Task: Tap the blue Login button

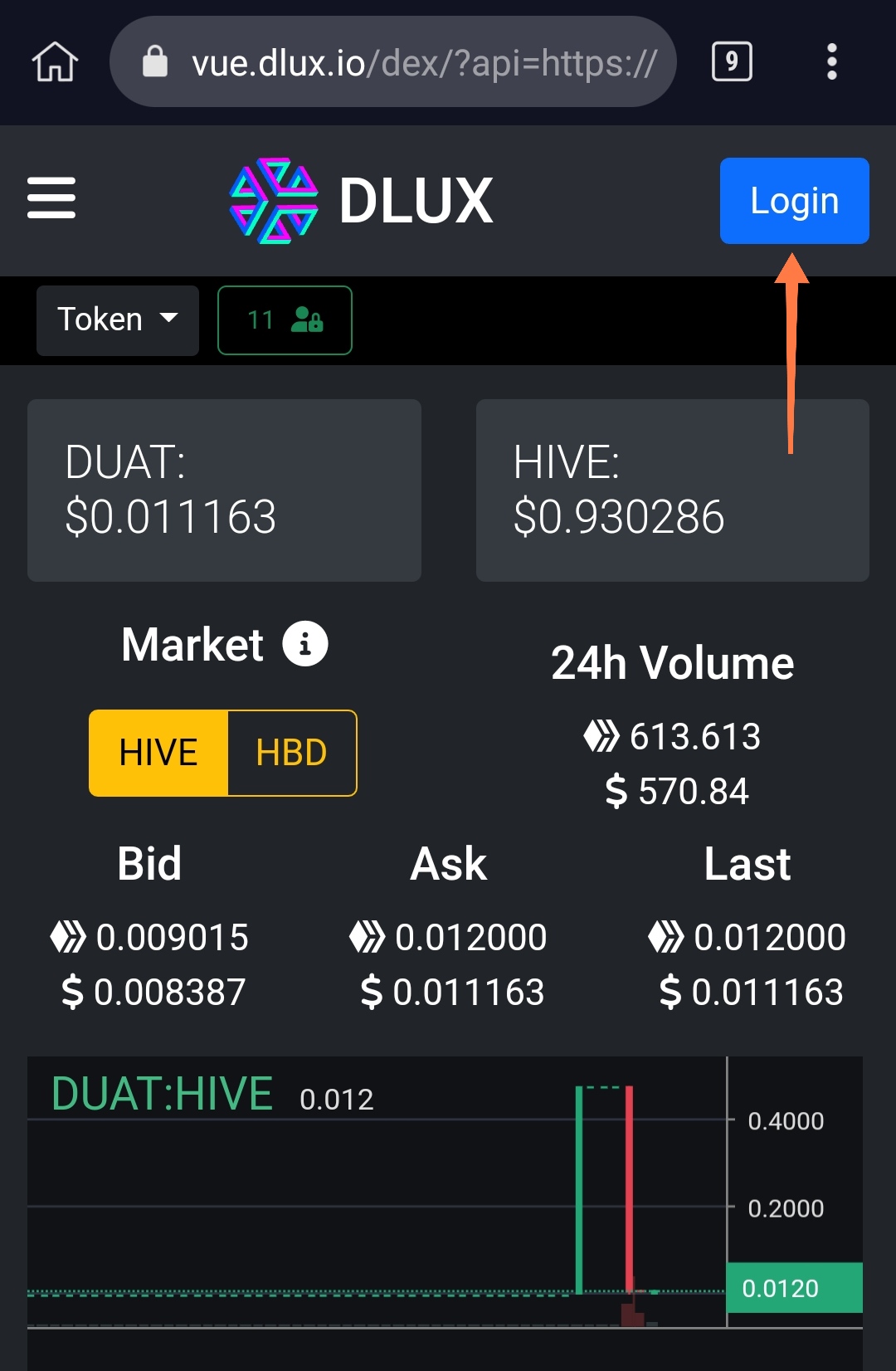Action: pos(794,201)
